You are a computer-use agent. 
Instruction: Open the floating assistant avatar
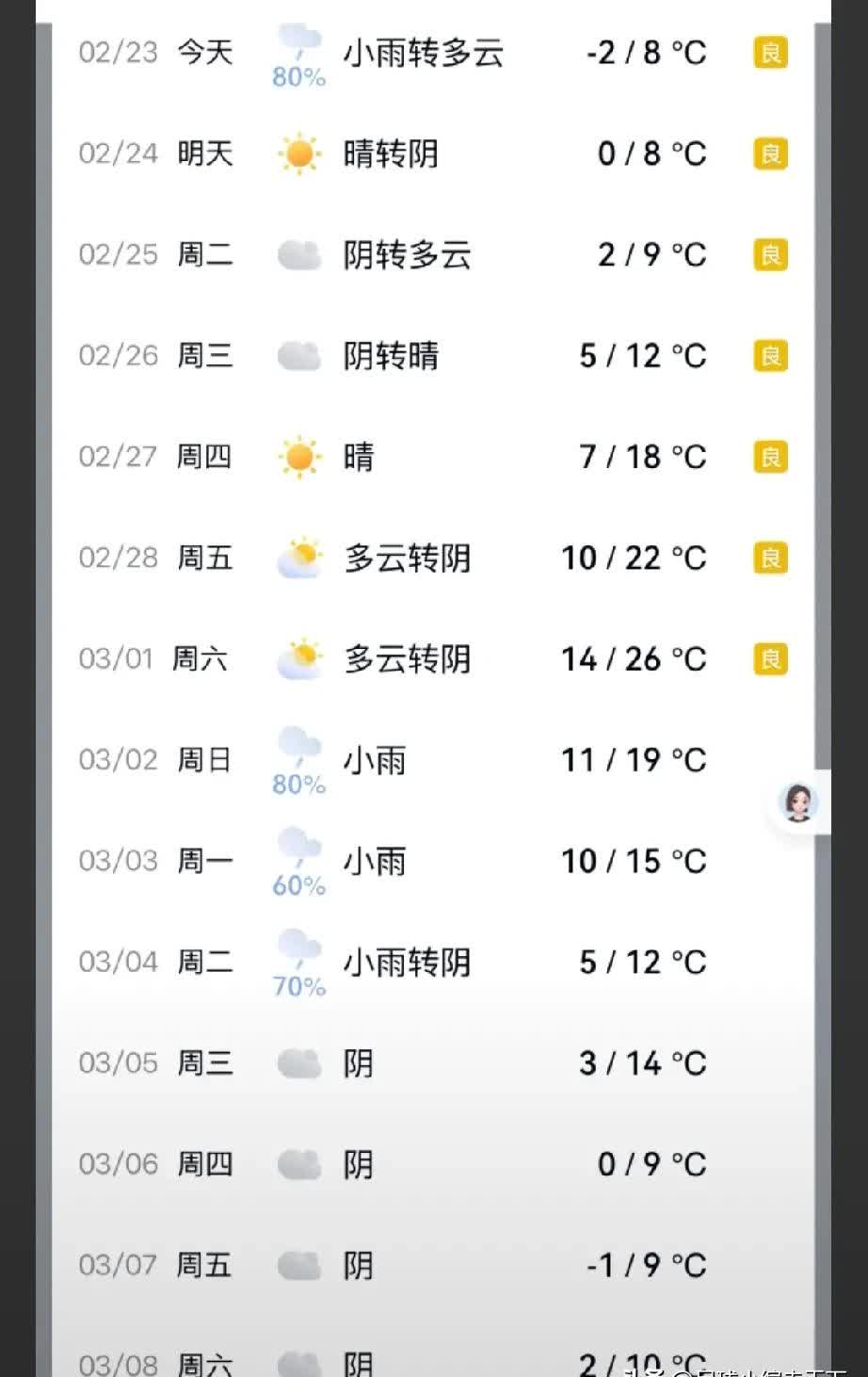pyautogui.click(x=799, y=802)
